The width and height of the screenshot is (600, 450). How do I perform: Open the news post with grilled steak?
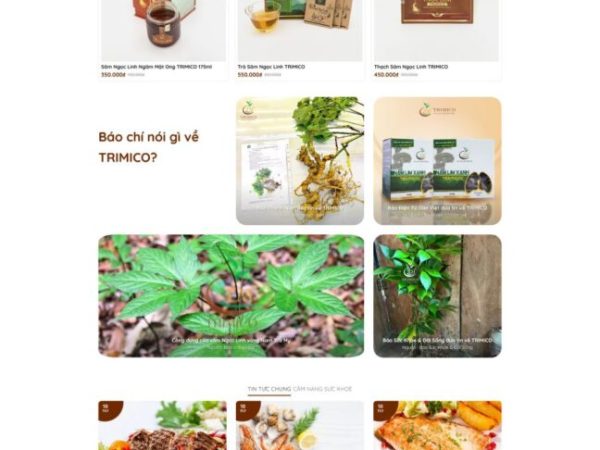click(x=162, y=427)
